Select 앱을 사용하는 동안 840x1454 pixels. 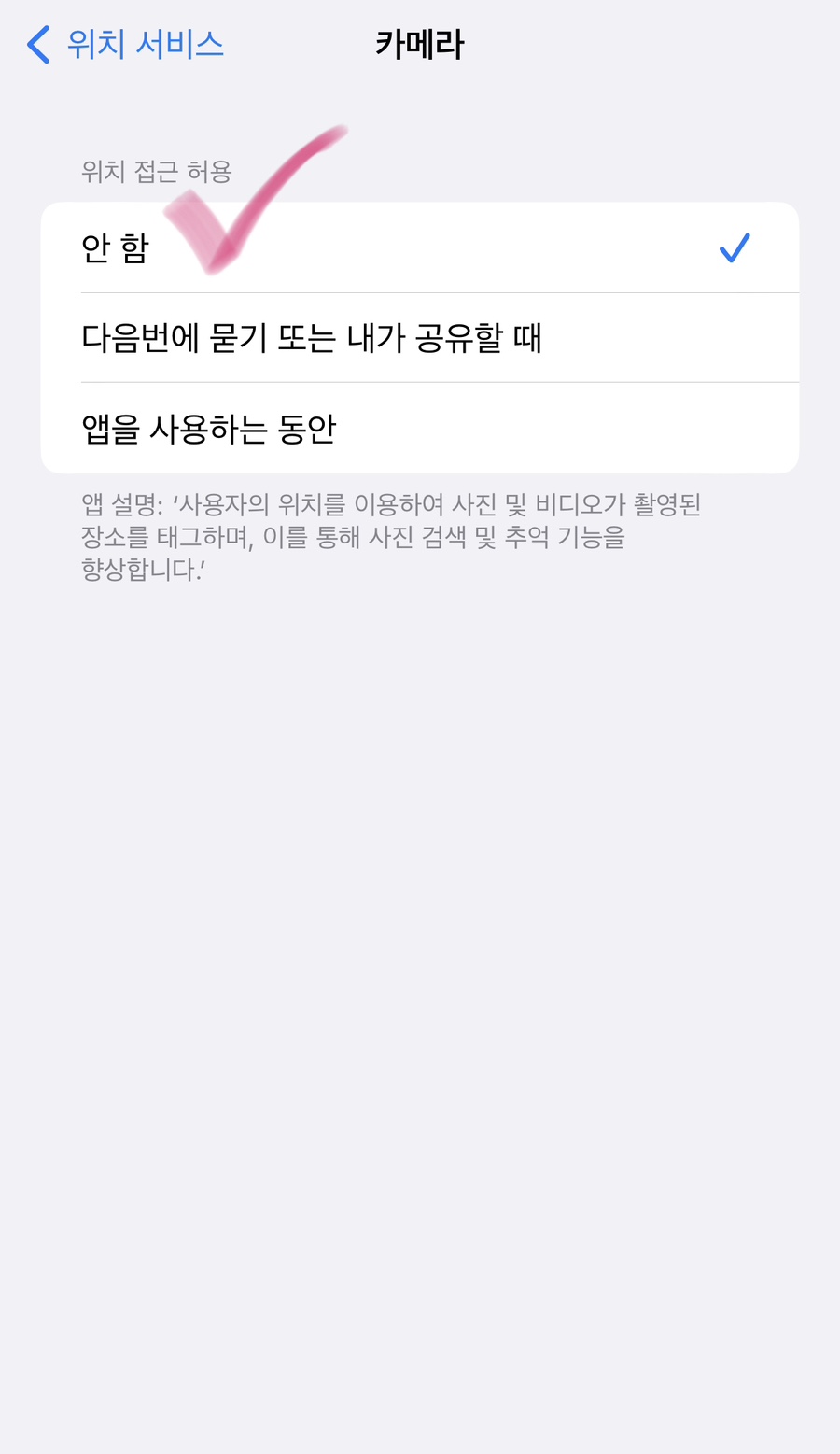click(420, 429)
